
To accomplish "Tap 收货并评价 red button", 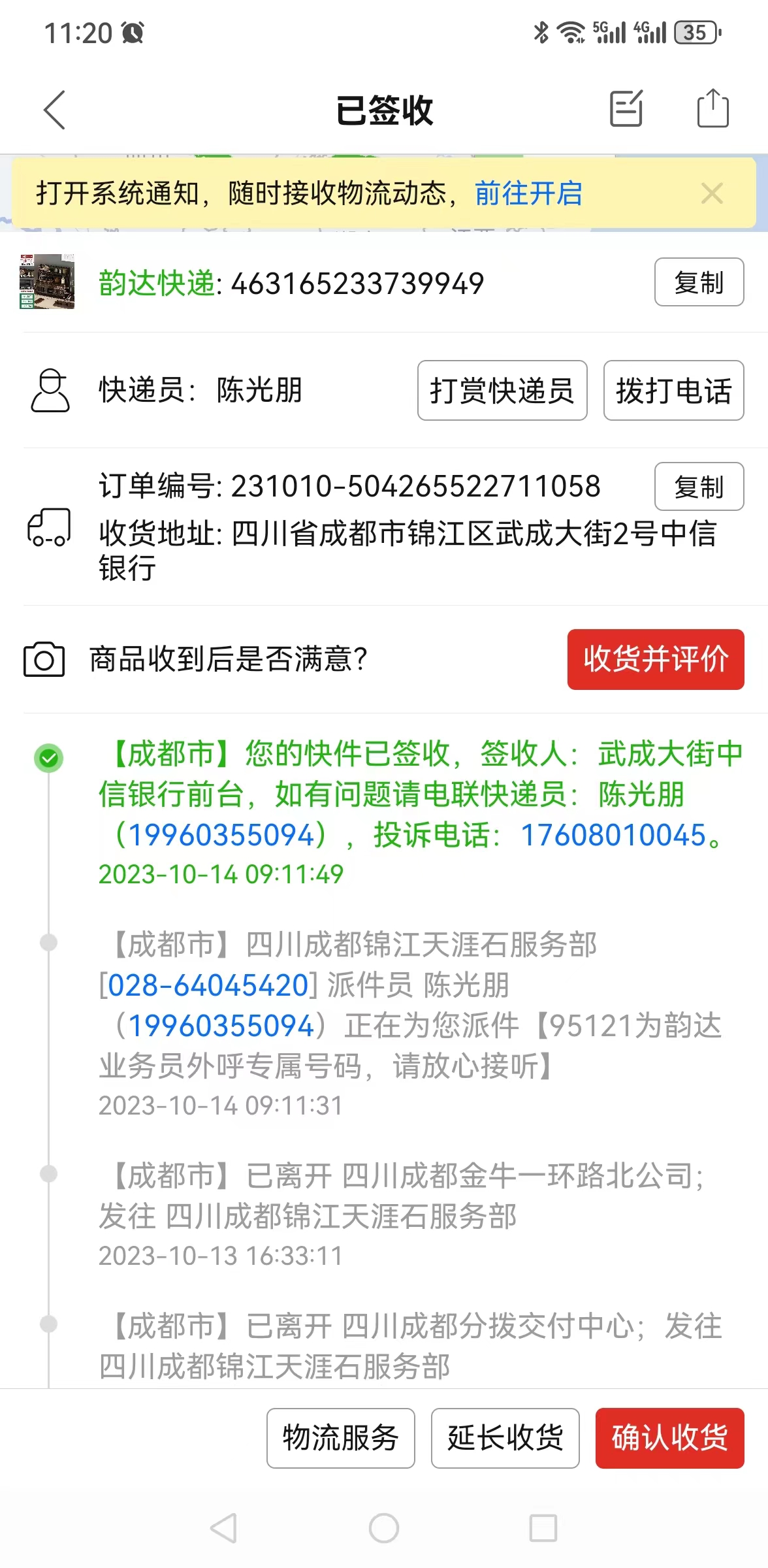I will coord(656,659).
